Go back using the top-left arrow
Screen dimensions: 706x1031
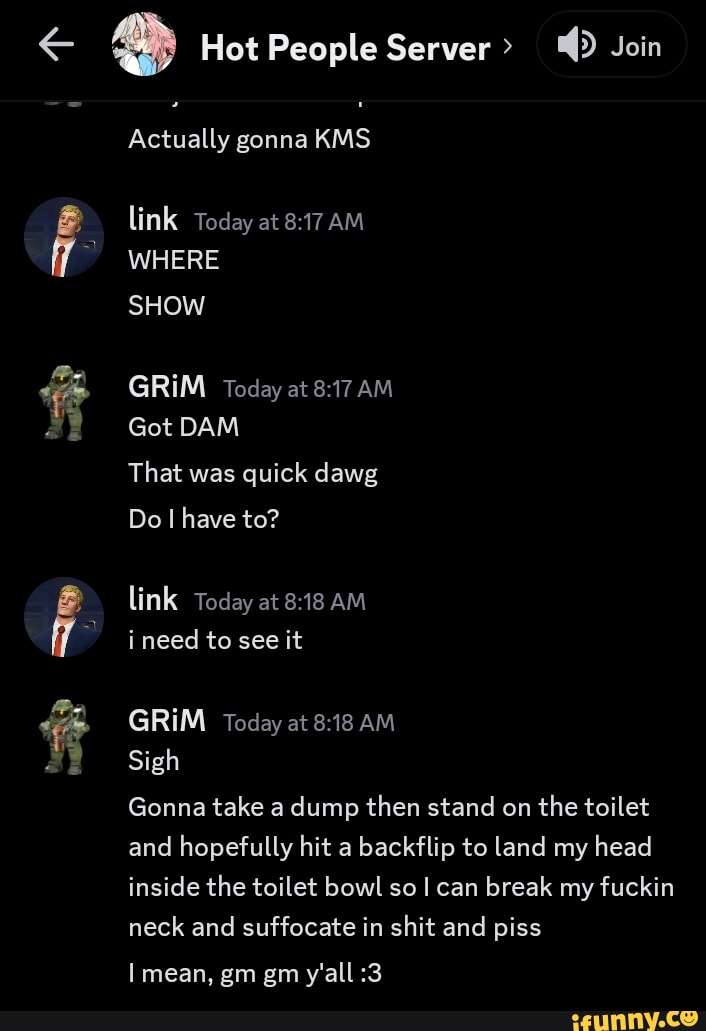pos(56,46)
